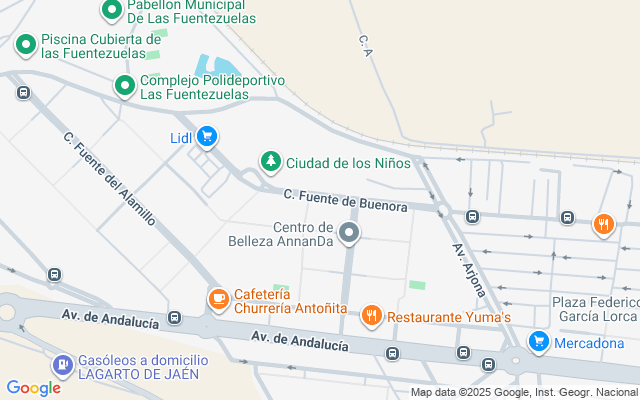Open the Mercadona store marker
This screenshot has height=400, width=640.
539,342
